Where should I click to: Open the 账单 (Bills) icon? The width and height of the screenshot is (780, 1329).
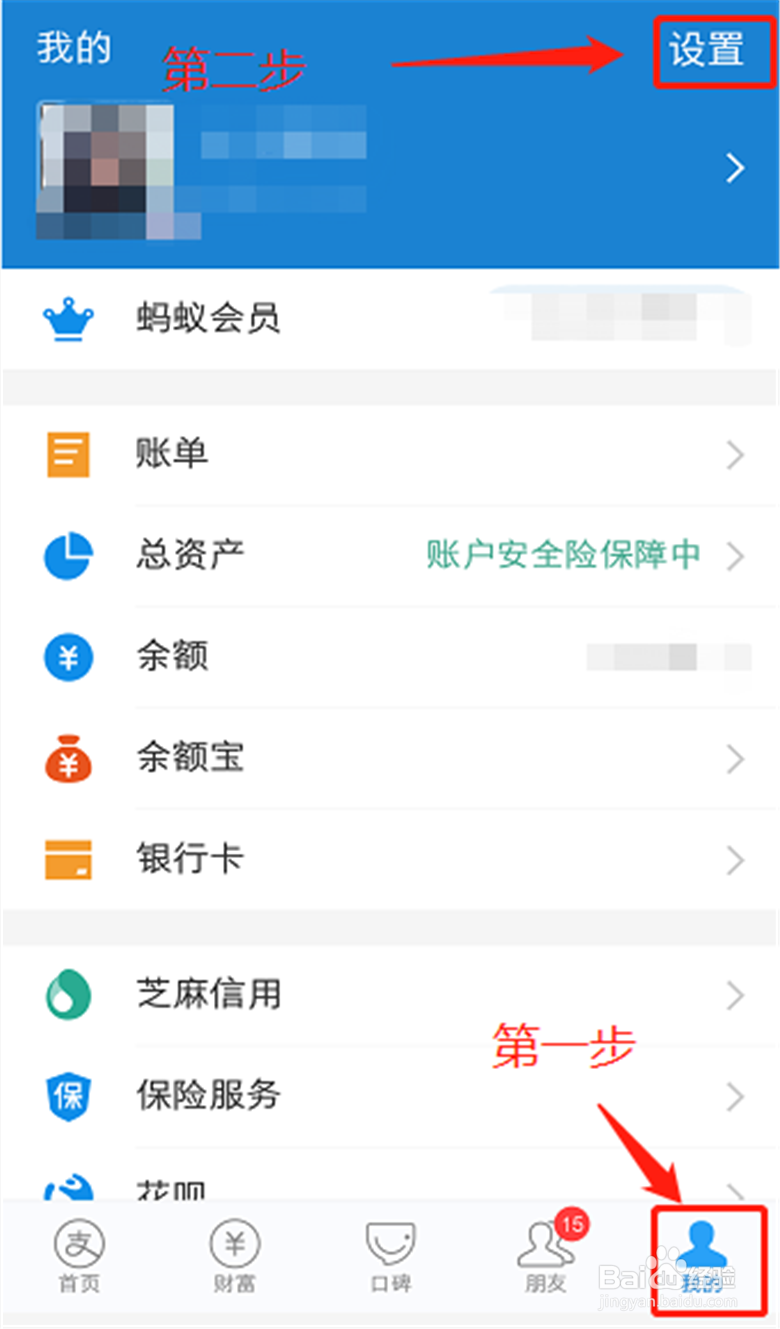click(x=67, y=453)
